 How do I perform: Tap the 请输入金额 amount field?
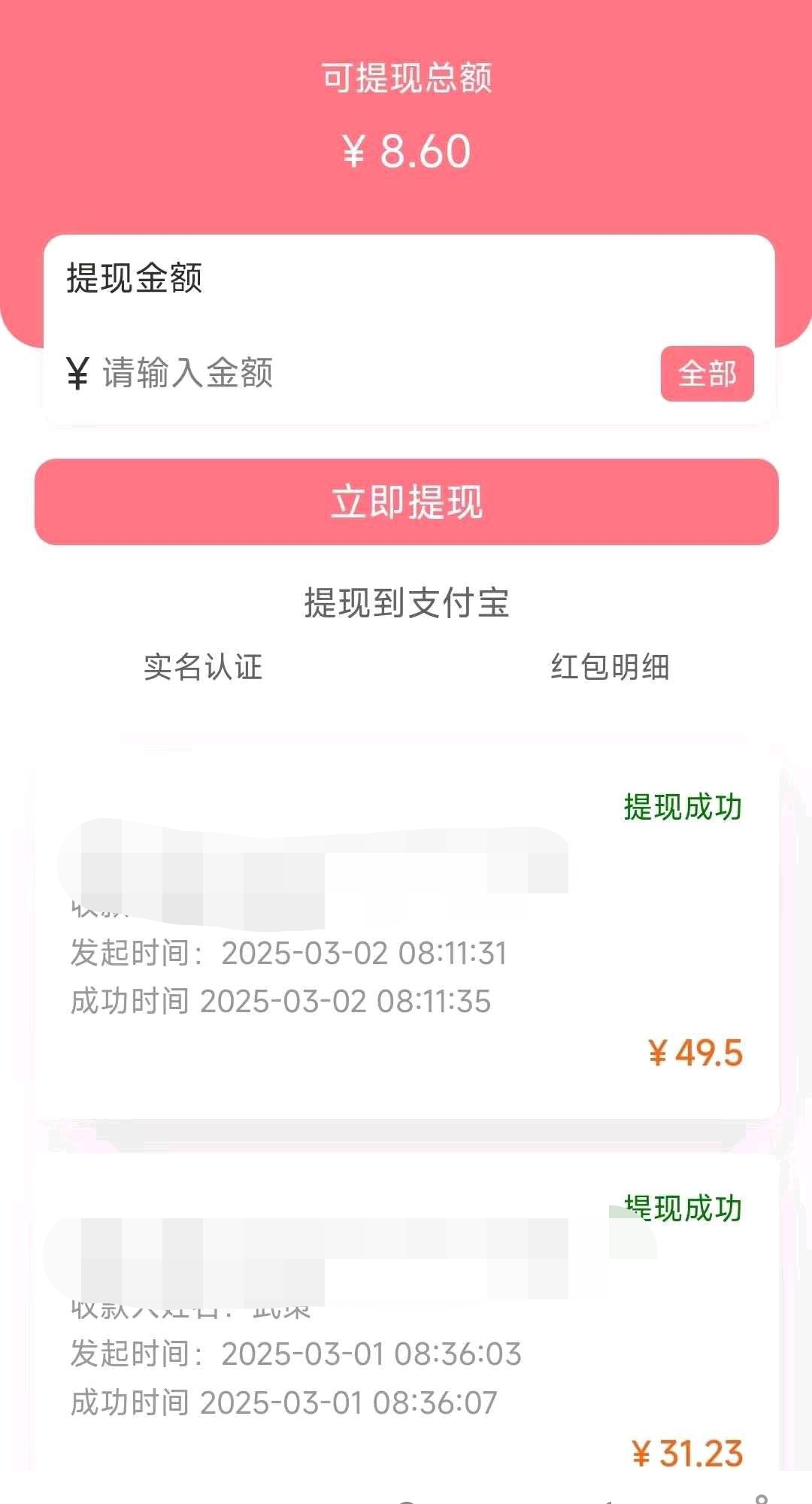361,373
